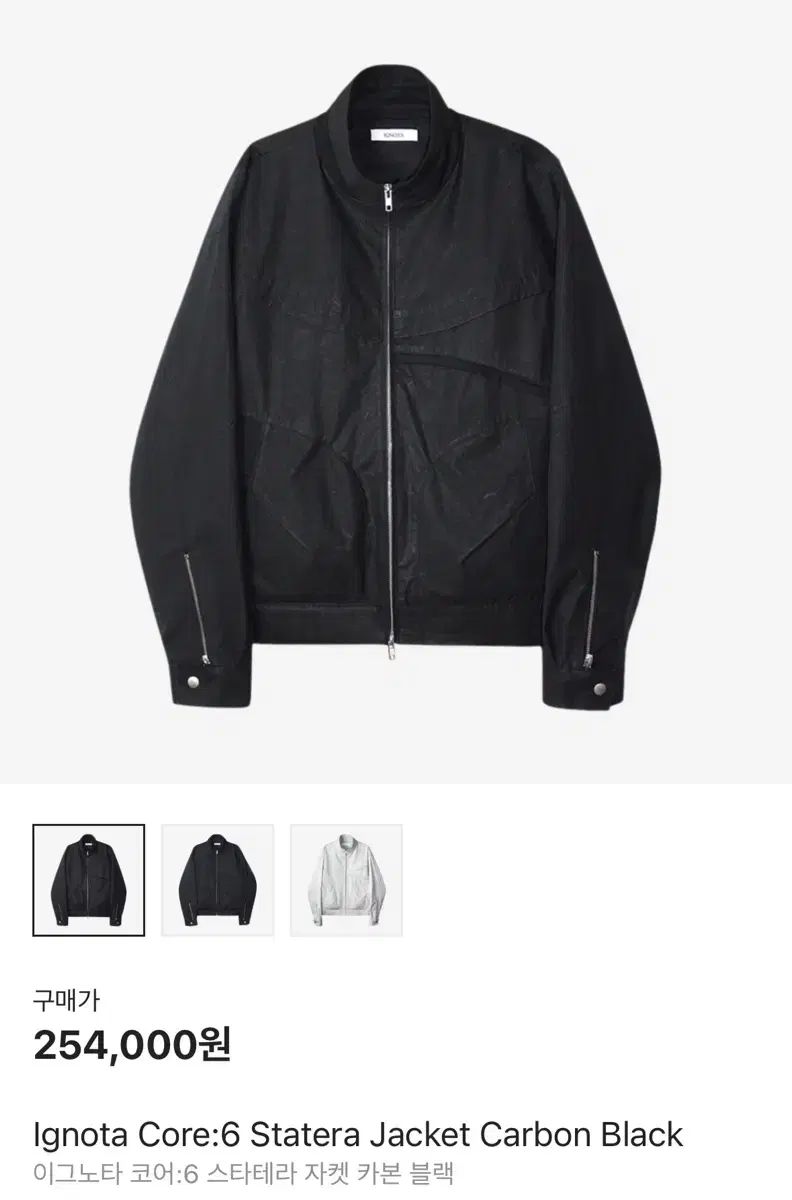Select the white jacket thumbnail
The width and height of the screenshot is (792, 1200).
tap(346, 880)
